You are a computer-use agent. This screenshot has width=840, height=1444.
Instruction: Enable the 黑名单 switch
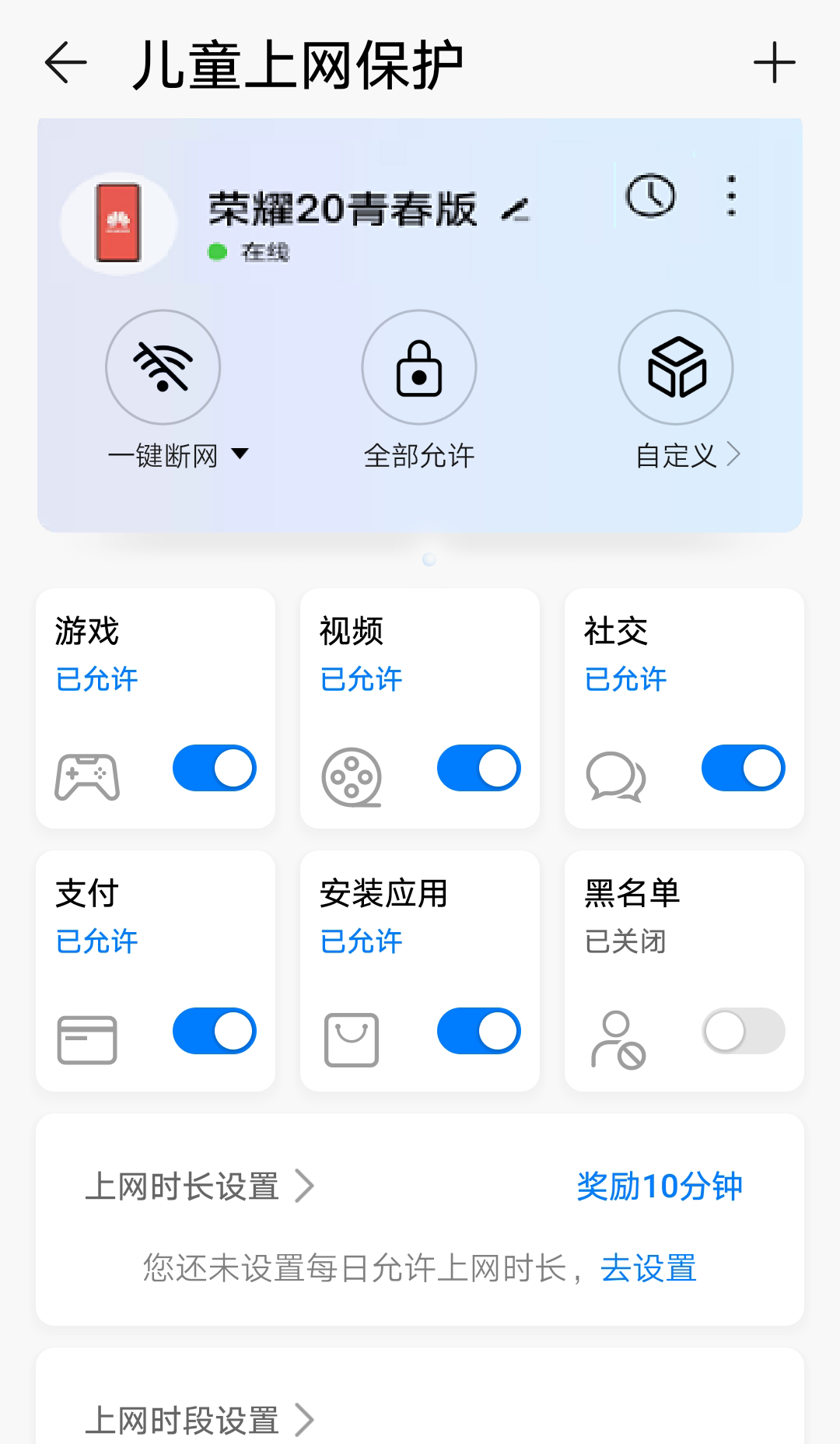point(744,1032)
